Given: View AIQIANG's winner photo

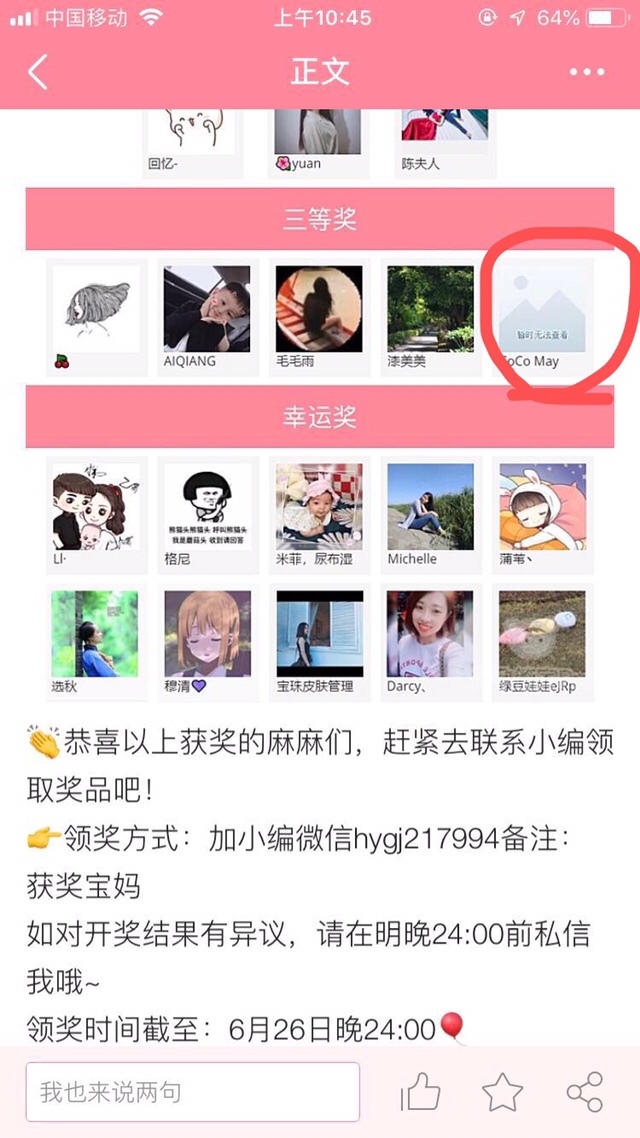Looking at the screenshot, I should tap(207, 309).
